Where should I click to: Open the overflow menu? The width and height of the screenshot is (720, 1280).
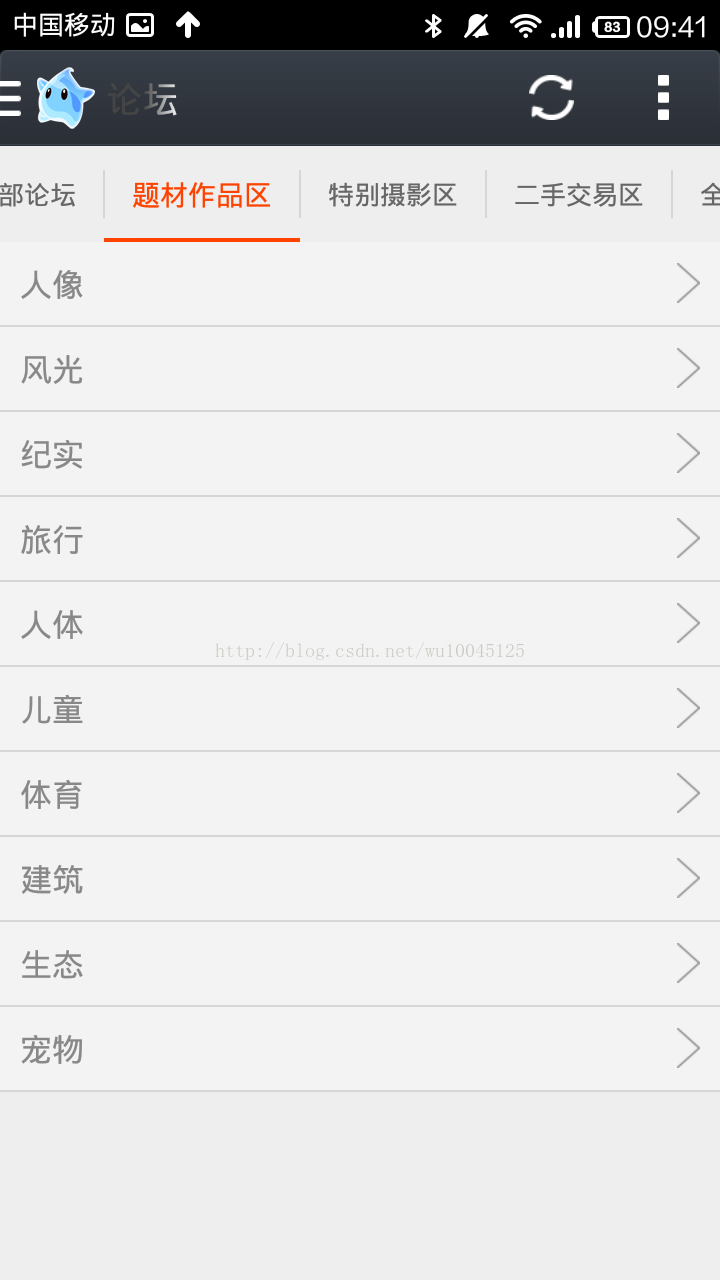click(663, 98)
